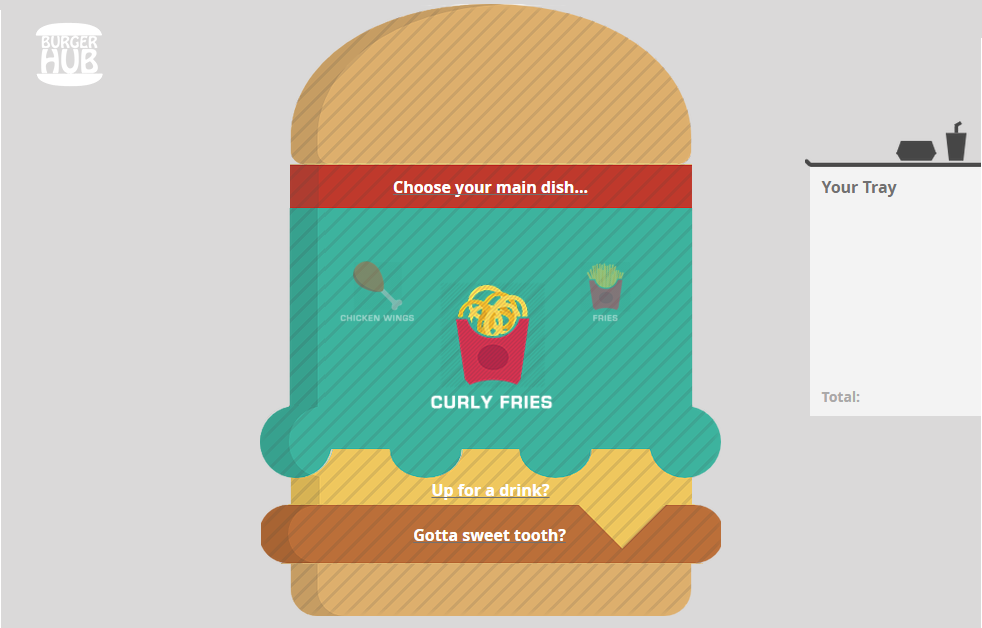The height and width of the screenshot is (628, 982).
Task: Expand the 'Gotta sweet tooth?' section
Action: tap(489, 535)
